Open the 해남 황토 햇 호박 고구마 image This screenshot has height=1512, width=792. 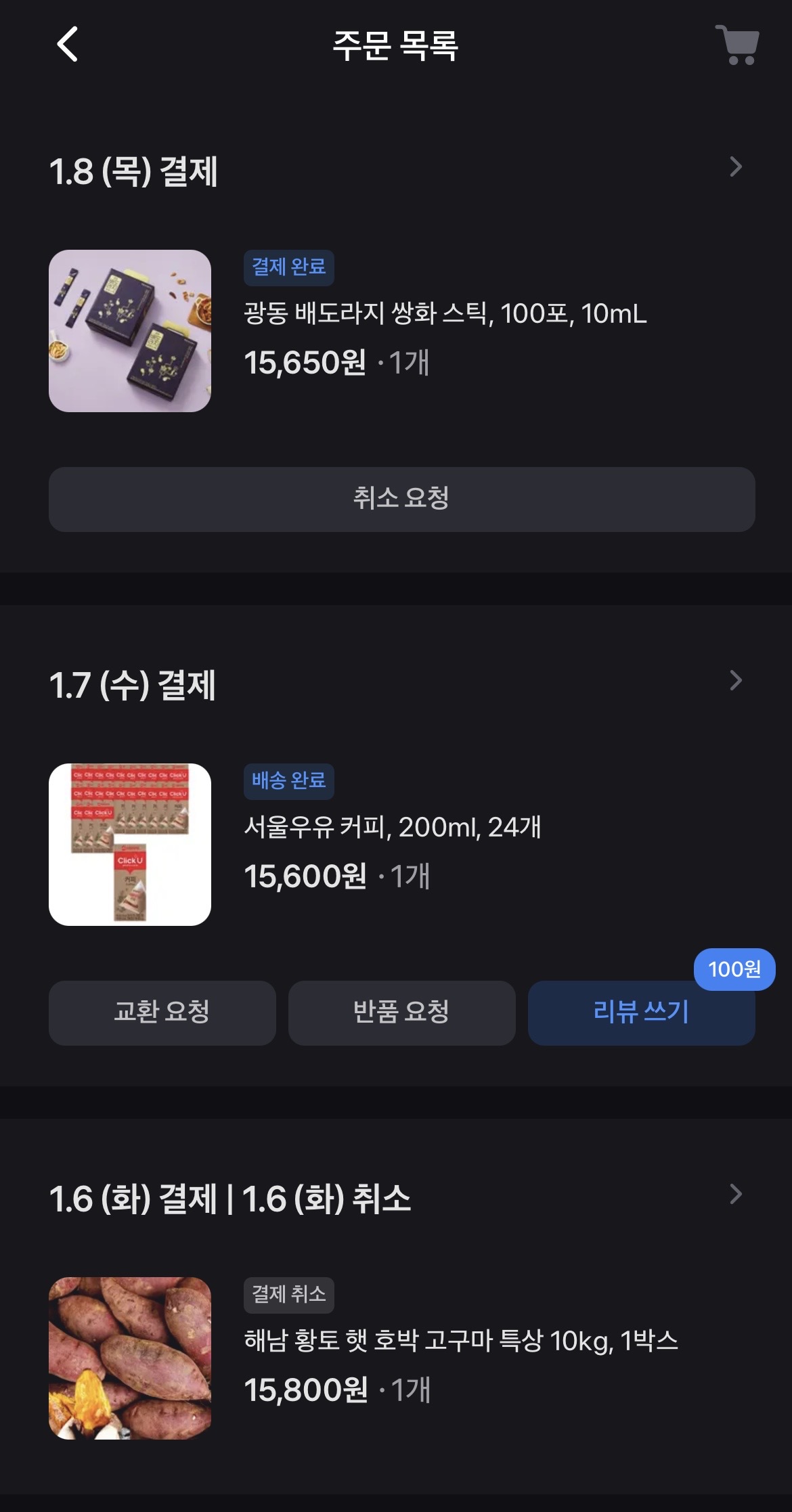[x=130, y=1358]
